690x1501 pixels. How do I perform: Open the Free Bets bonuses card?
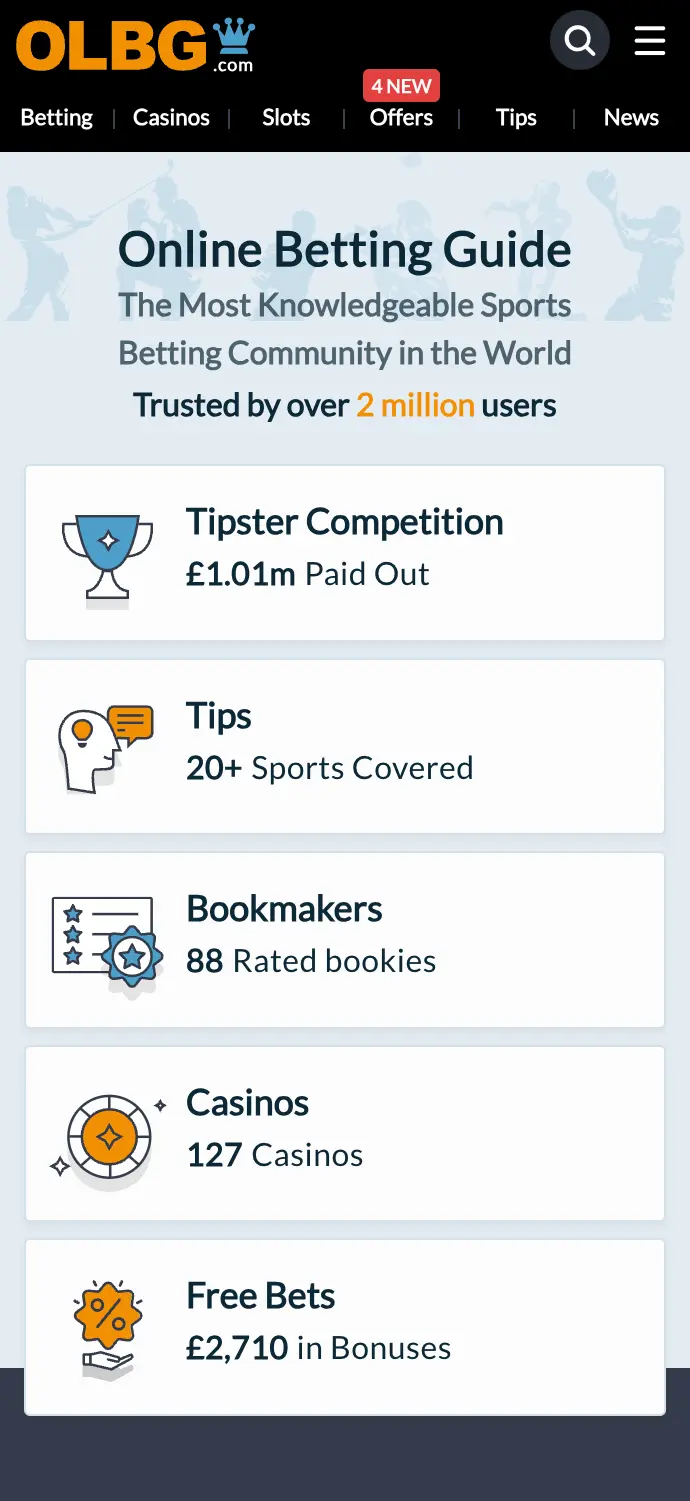point(345,1327)
